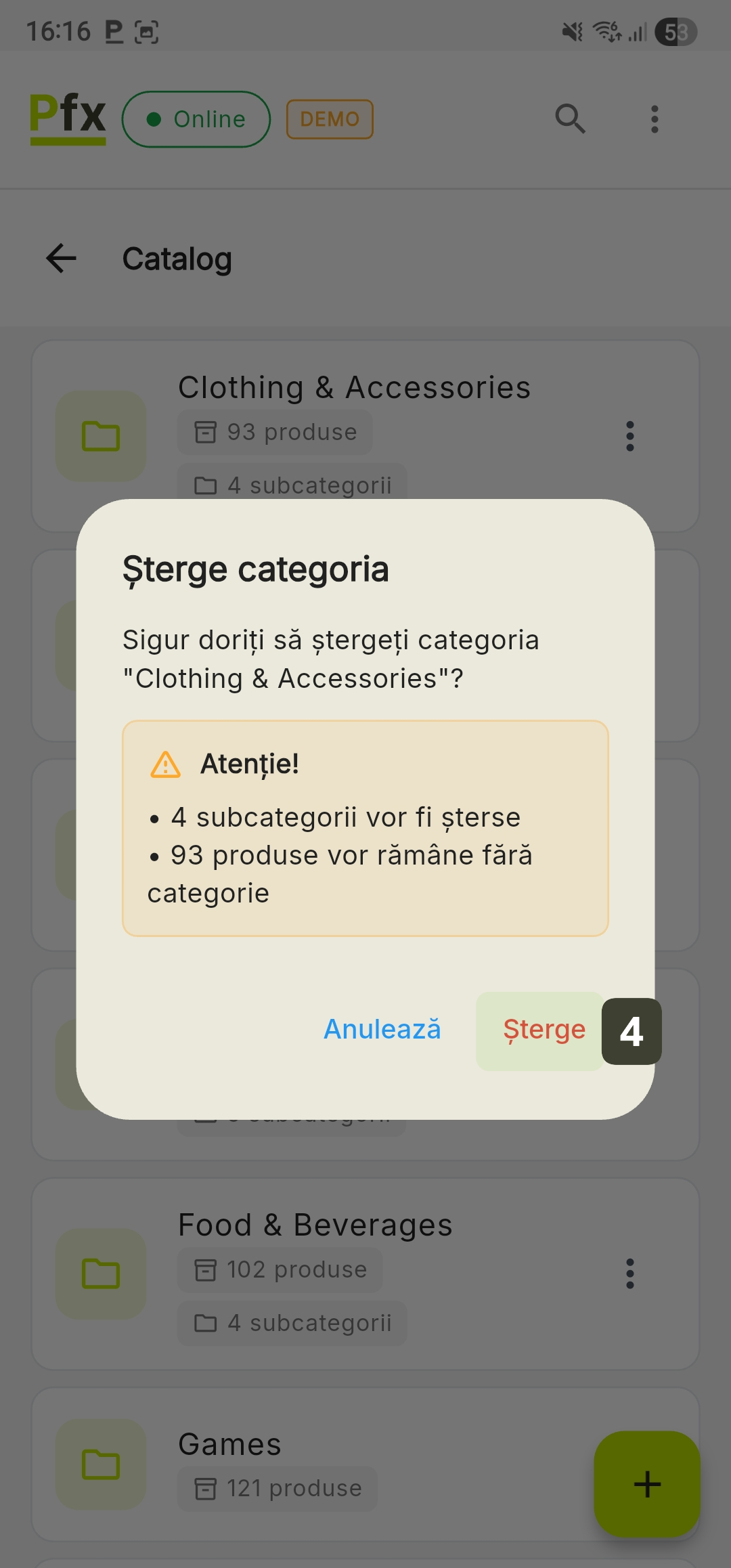Open options for Food & Beverages category

click(630, 1273)
